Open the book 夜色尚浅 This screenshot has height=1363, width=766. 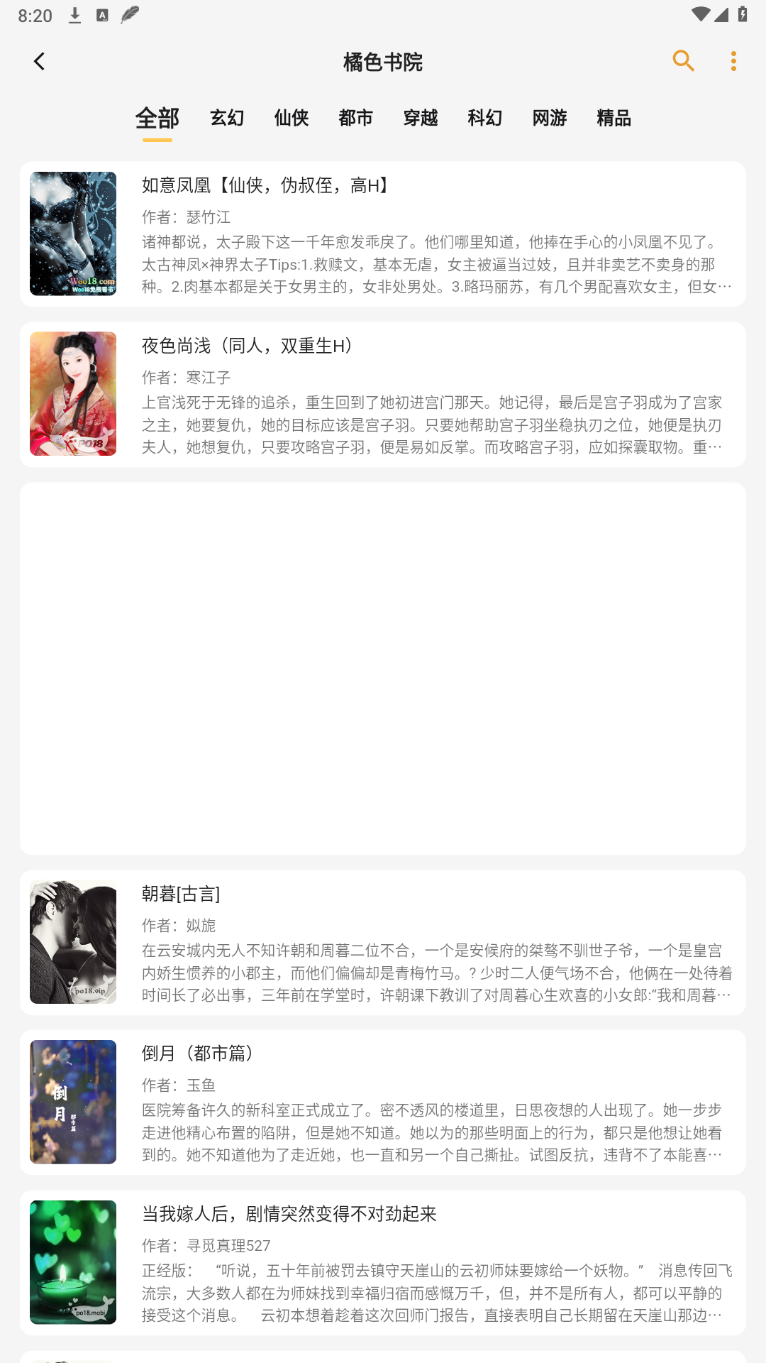click(382, 394)
